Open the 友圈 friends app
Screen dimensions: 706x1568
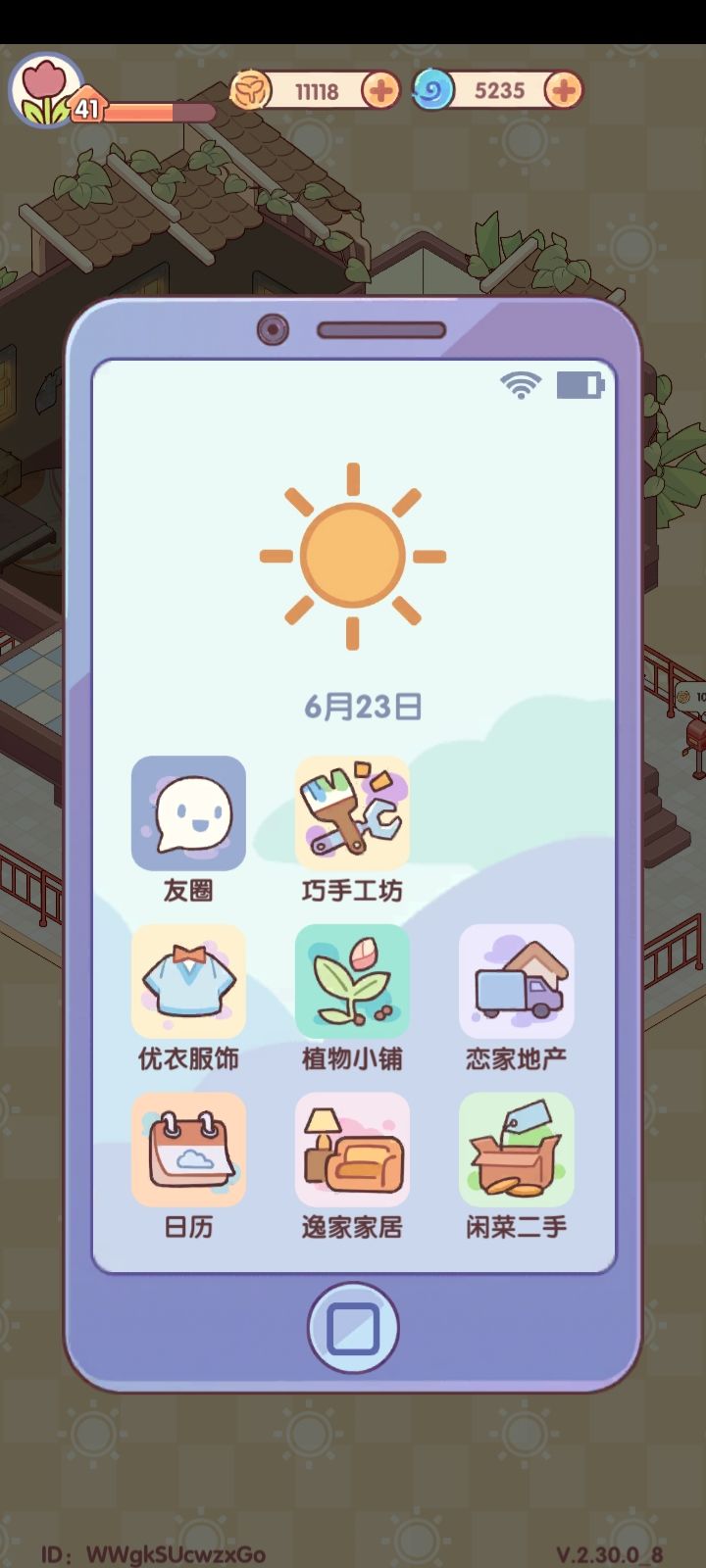click(x=188, y=815)
